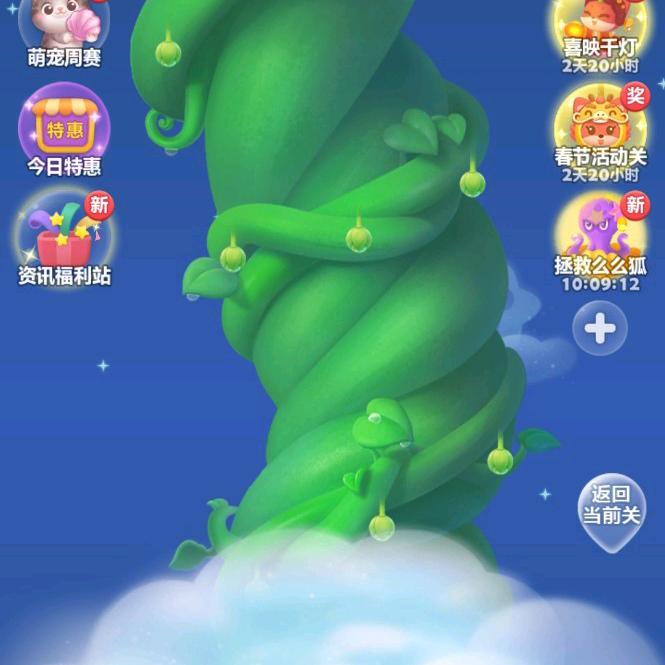Open the 萌宠周赛 pet weekly contest
665x665 pixels.
(x=63, y=30)
